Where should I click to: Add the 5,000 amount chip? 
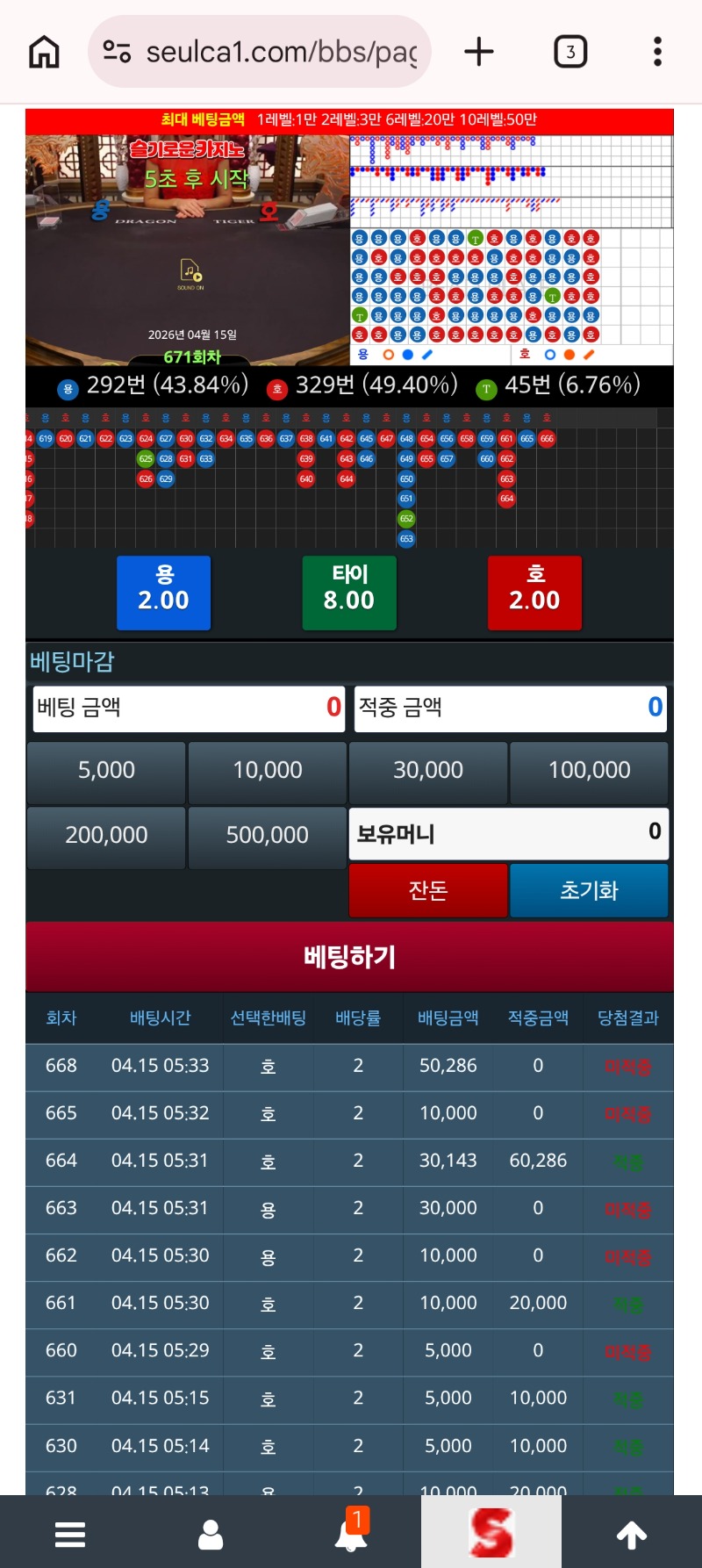coord(106,771)
